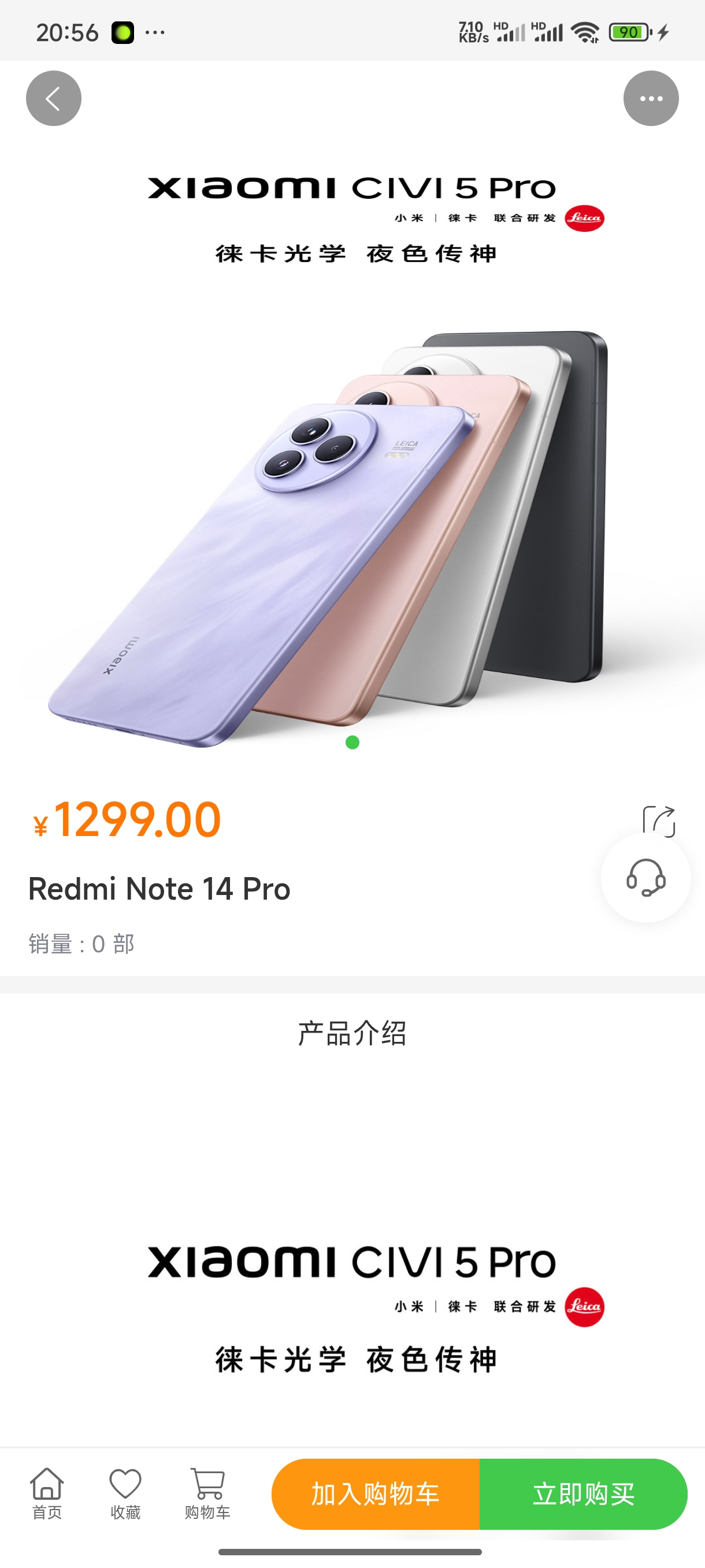Viewport: 705px width, 1568px height.
Task: Open the three-dot overflow menu
Action: coord(651,99)
